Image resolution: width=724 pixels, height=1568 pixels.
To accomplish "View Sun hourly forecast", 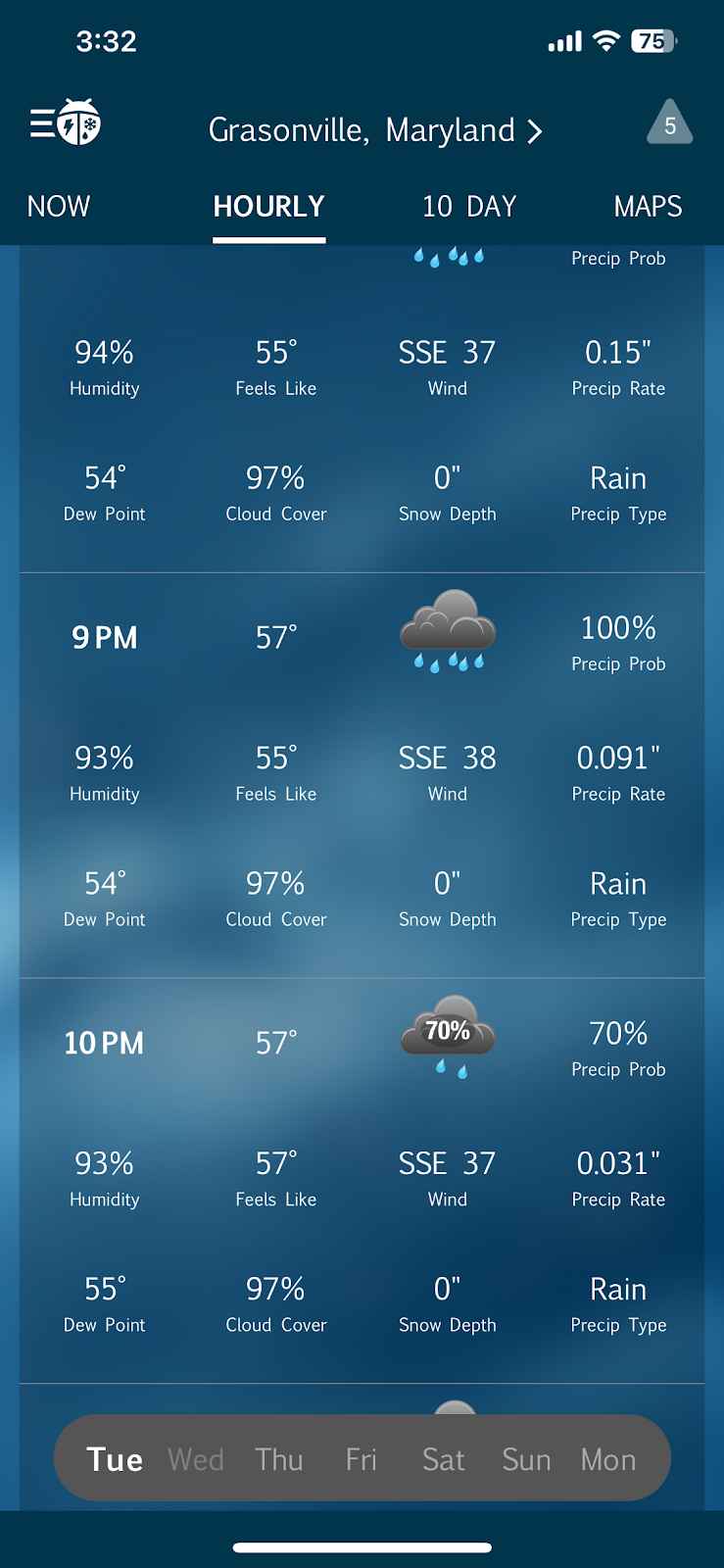I will point(526,1459).
